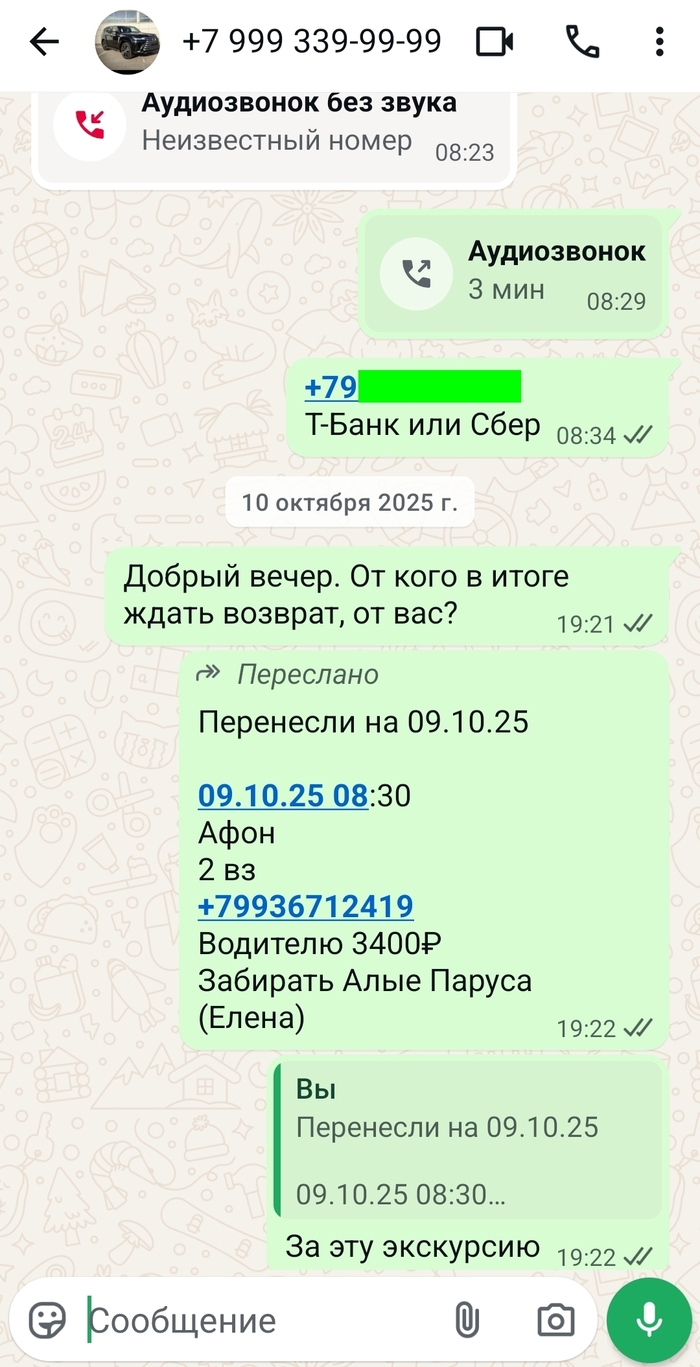Open the camera from the message bar
Image resolution: width=700 pixels, height=1367 pixels.
[x=555, y=1320]
